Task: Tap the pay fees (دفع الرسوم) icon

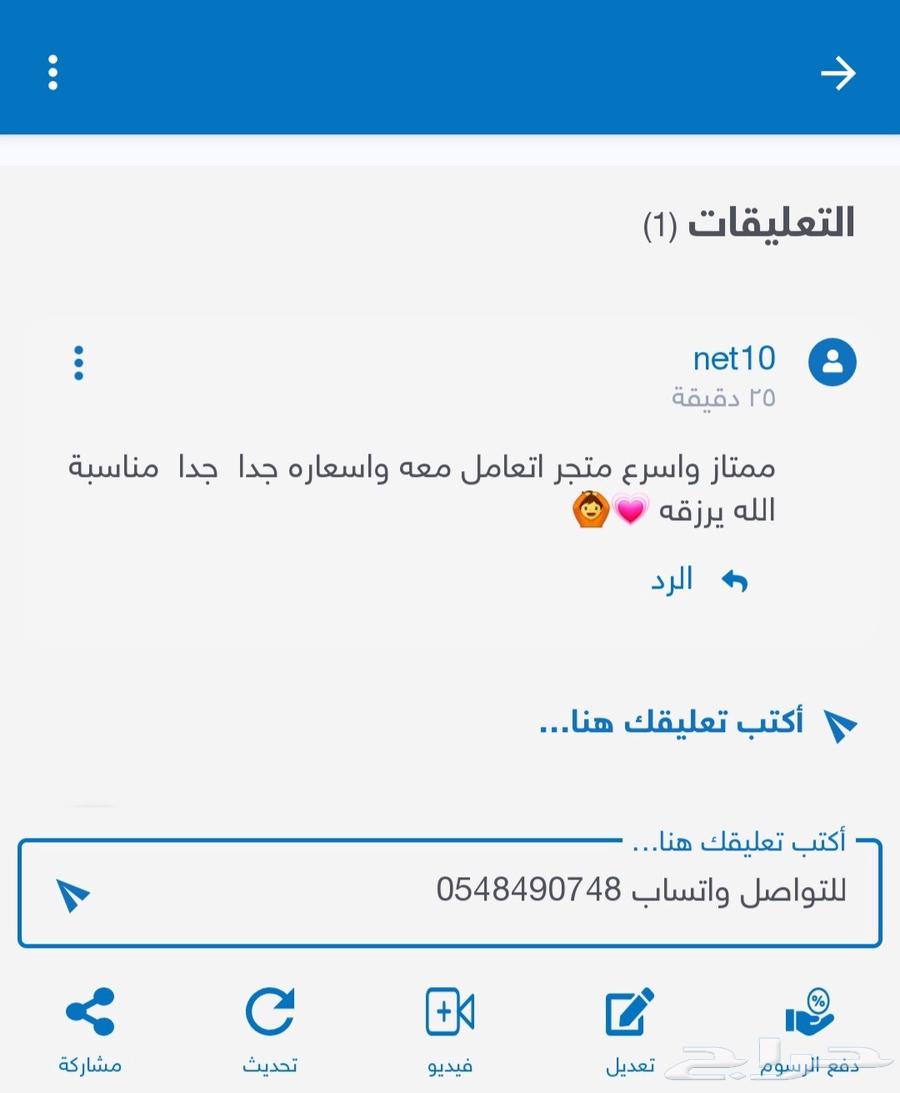Action: (x=810, y=1012)
